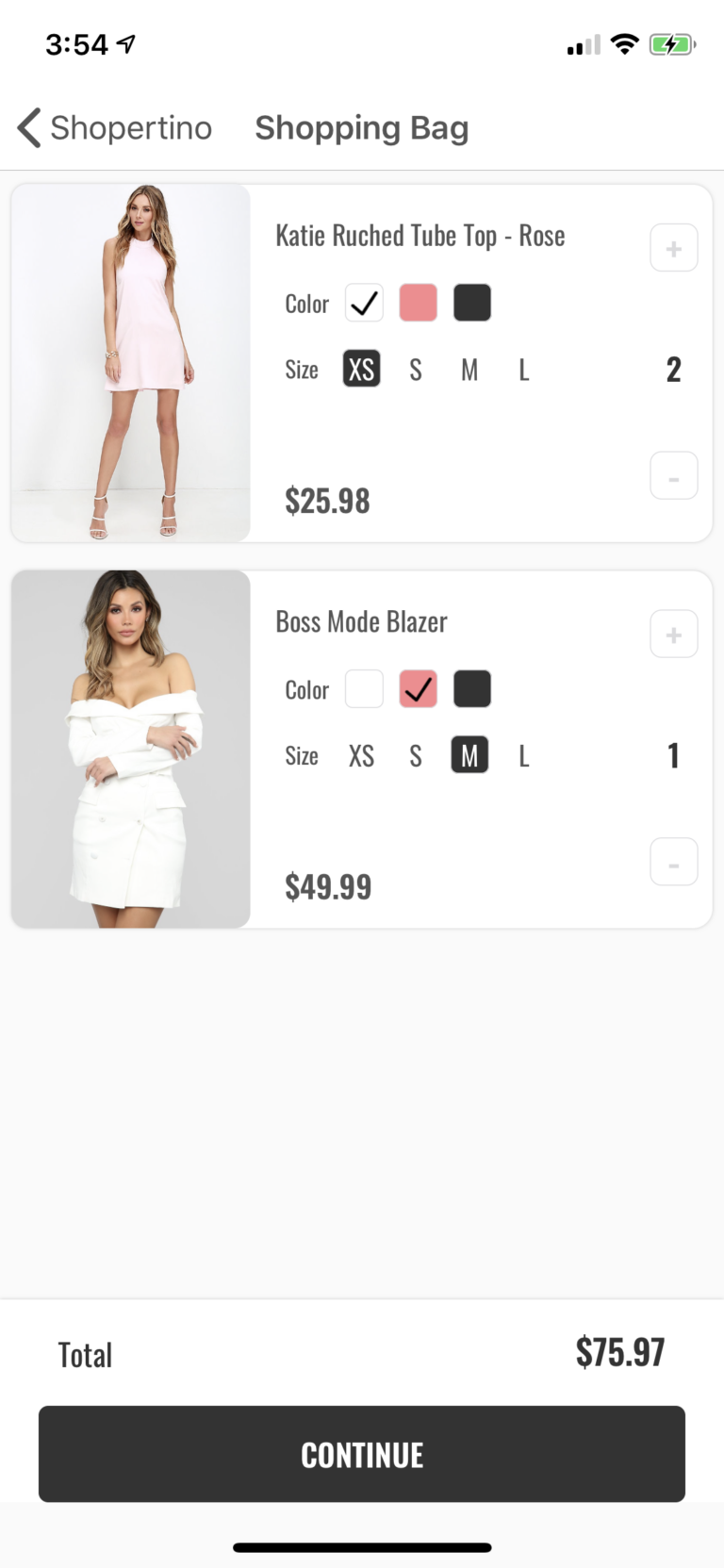Select size XS for Boss Mode Blazer
This screenshot has height=1568, width=724.
tap(361, 755)
